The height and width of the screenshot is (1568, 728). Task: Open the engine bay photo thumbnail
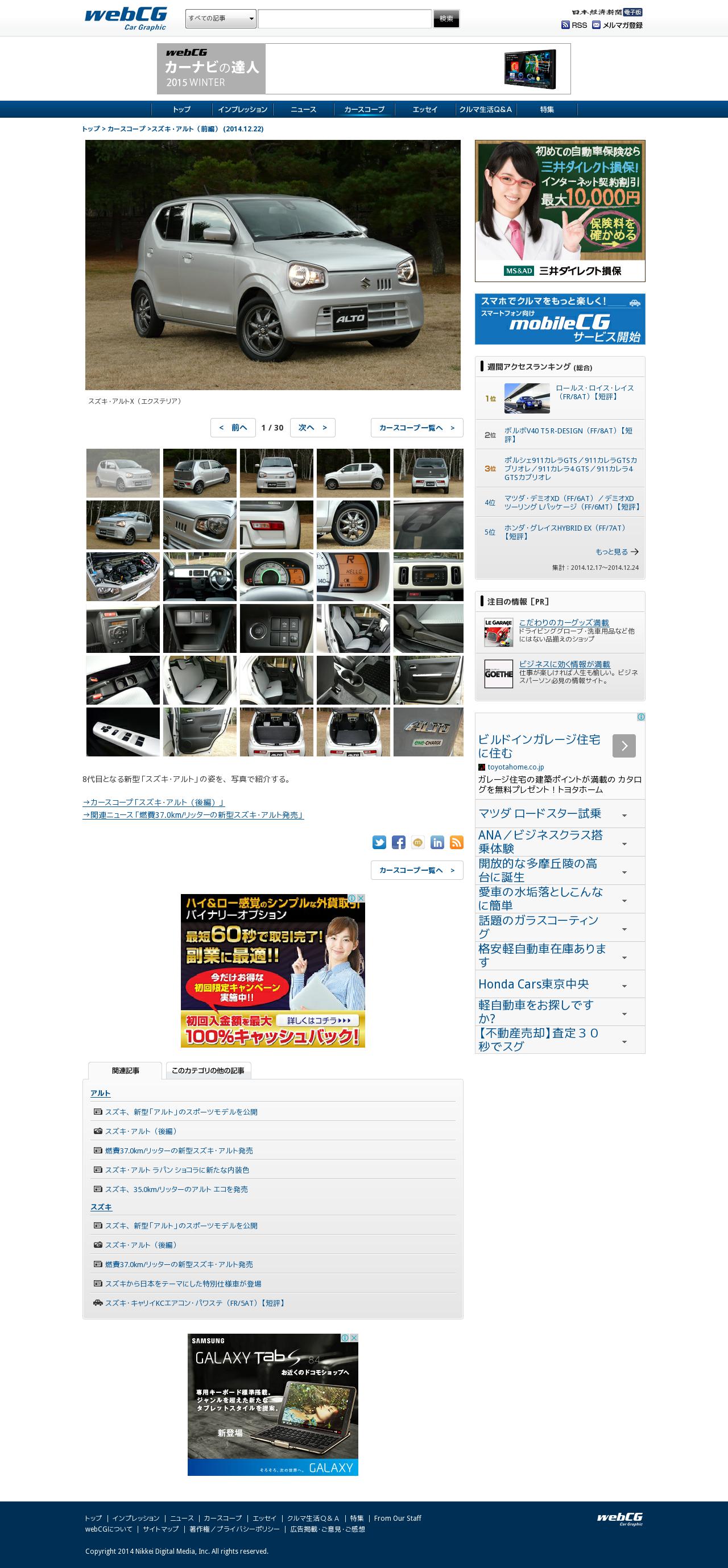tap(123, 577)
